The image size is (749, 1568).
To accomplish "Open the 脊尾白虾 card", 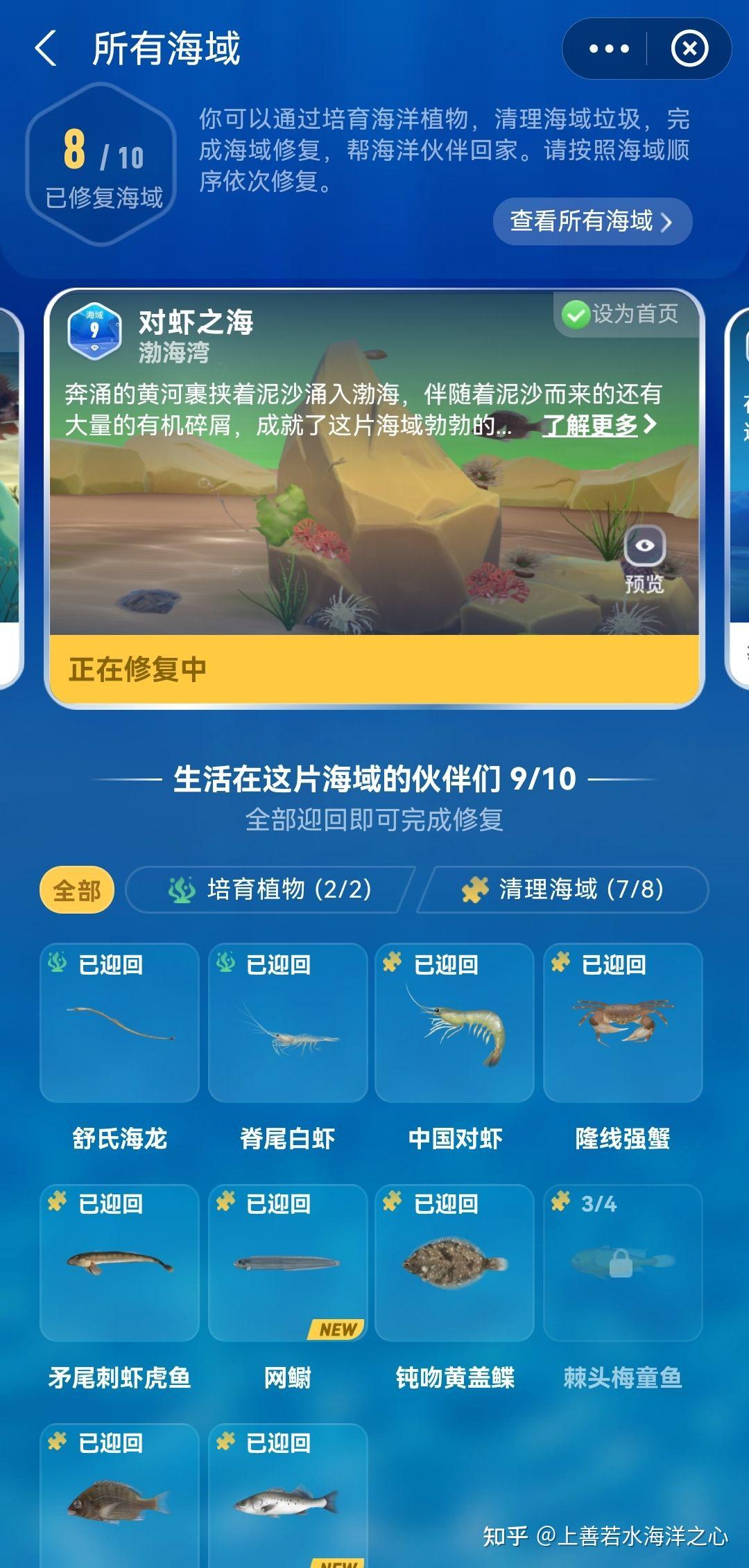I will coord(287,1047).
